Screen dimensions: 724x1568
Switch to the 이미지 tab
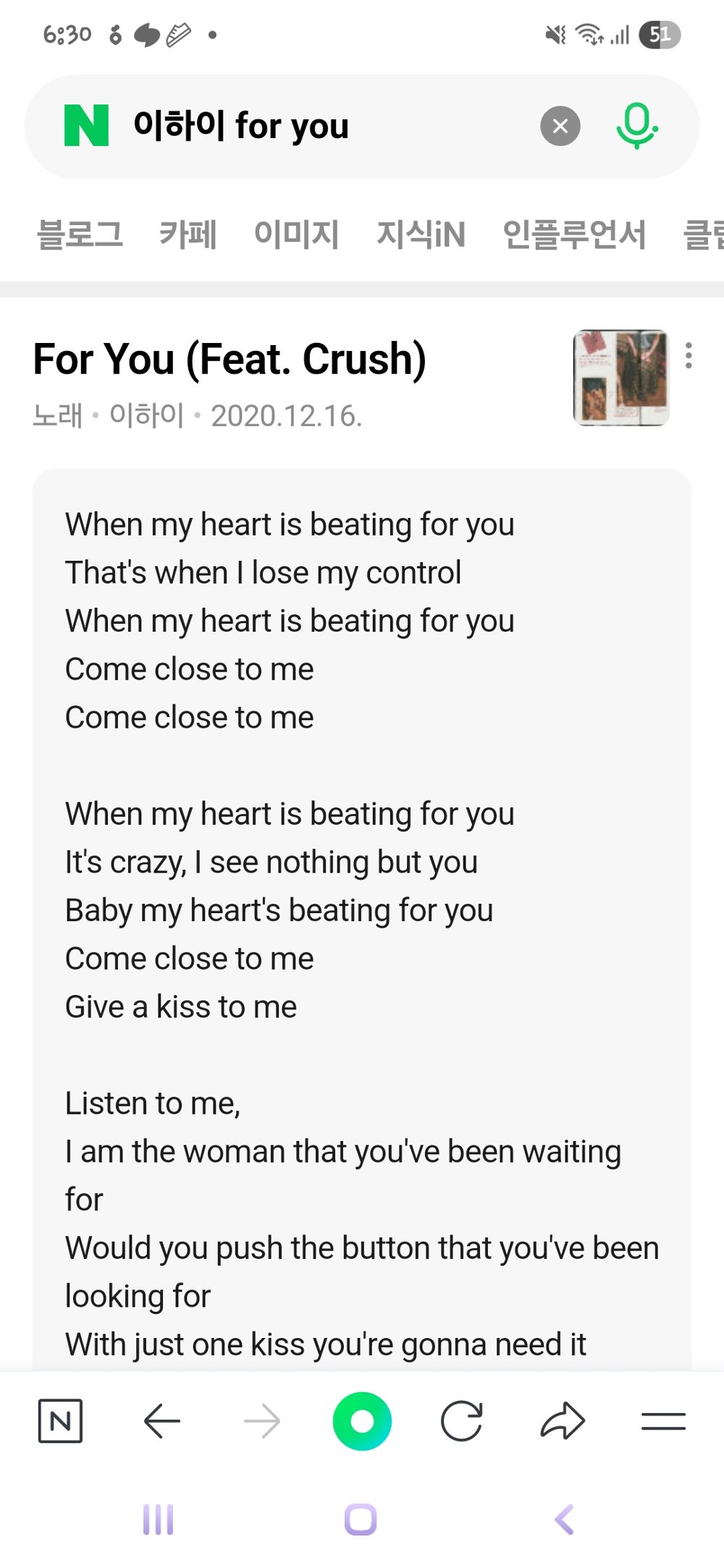click(296, 235)
